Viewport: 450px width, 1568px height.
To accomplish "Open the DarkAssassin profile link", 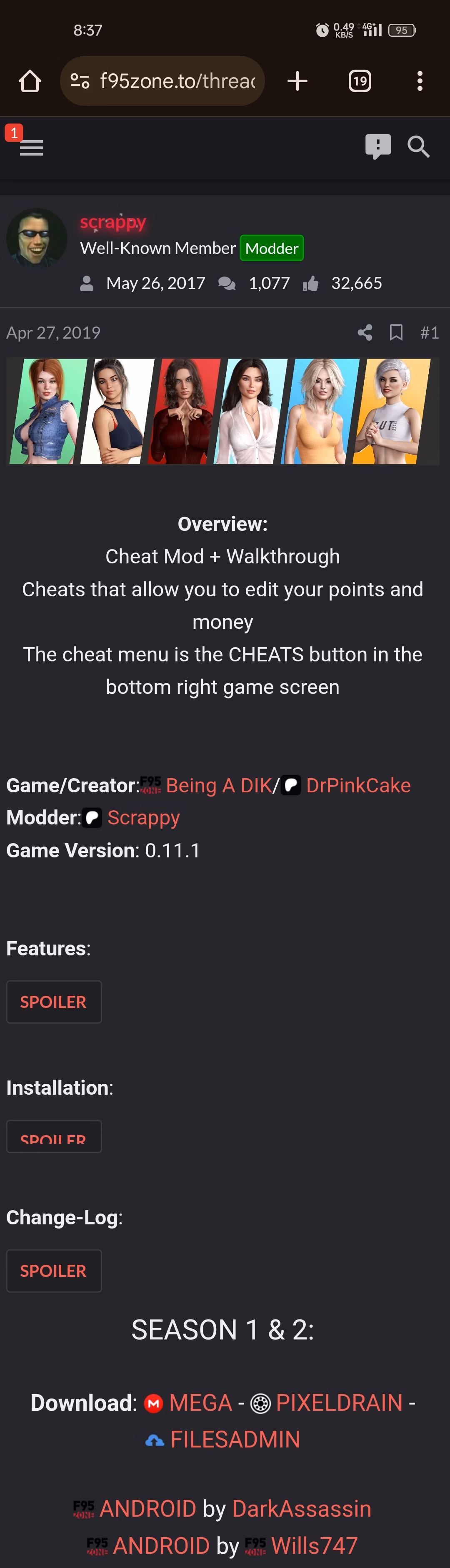I will tap(301, 1508).
